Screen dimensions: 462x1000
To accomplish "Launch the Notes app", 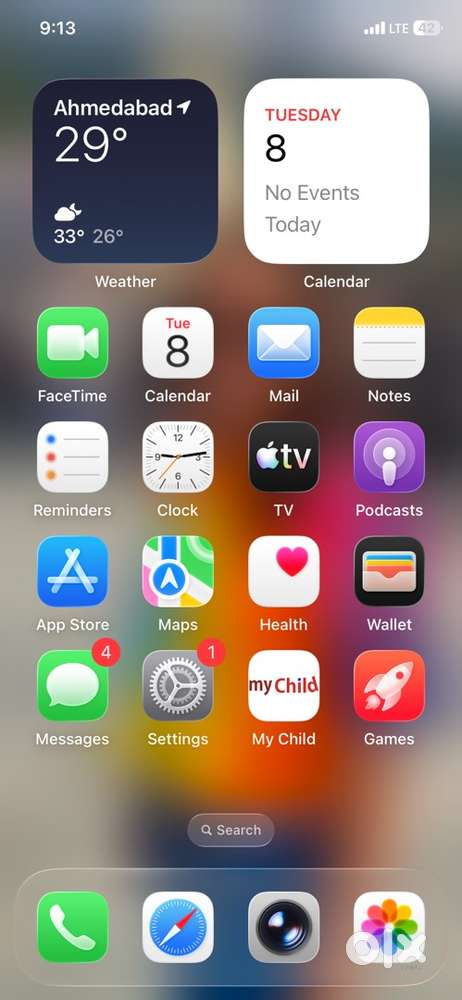I will pos(389,342).
